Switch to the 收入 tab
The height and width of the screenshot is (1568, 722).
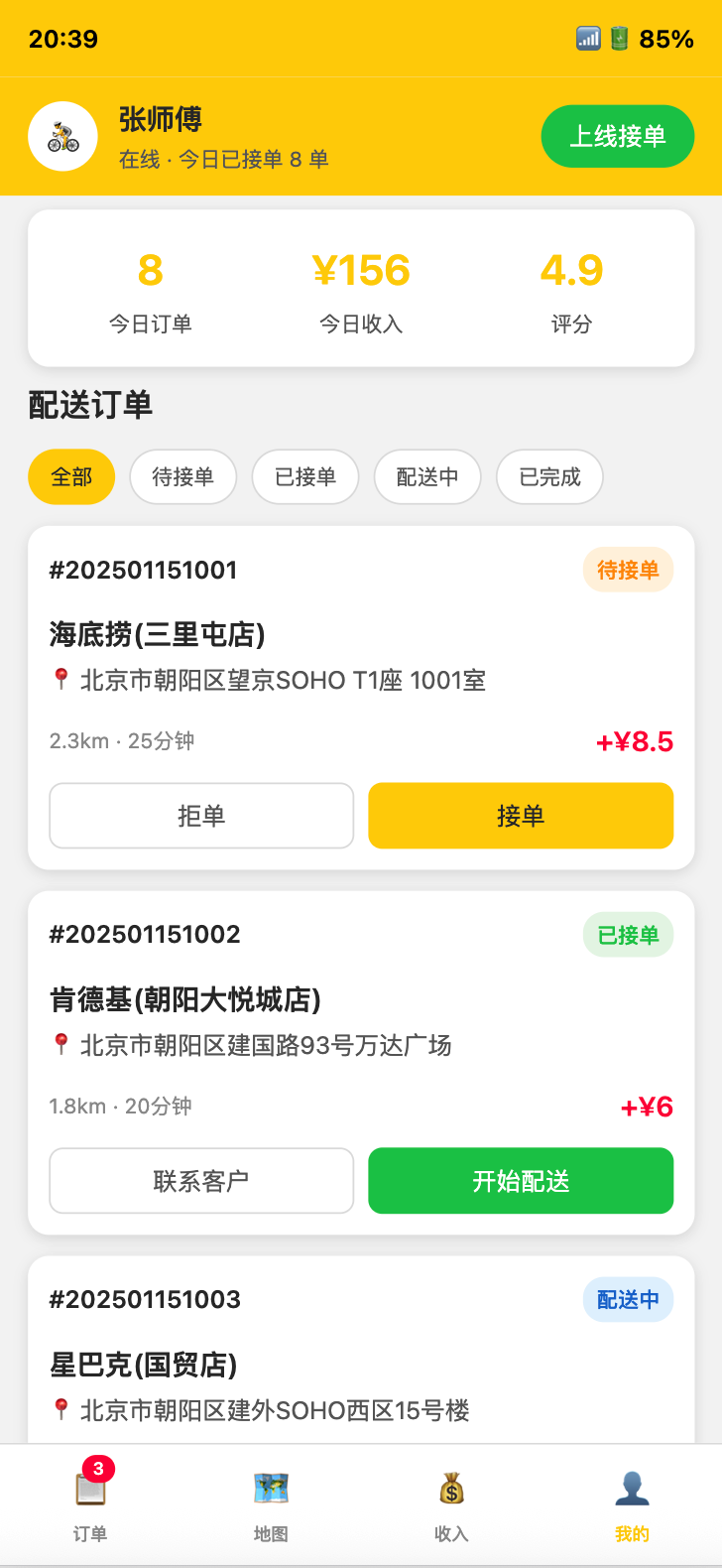click(451, 1505)
